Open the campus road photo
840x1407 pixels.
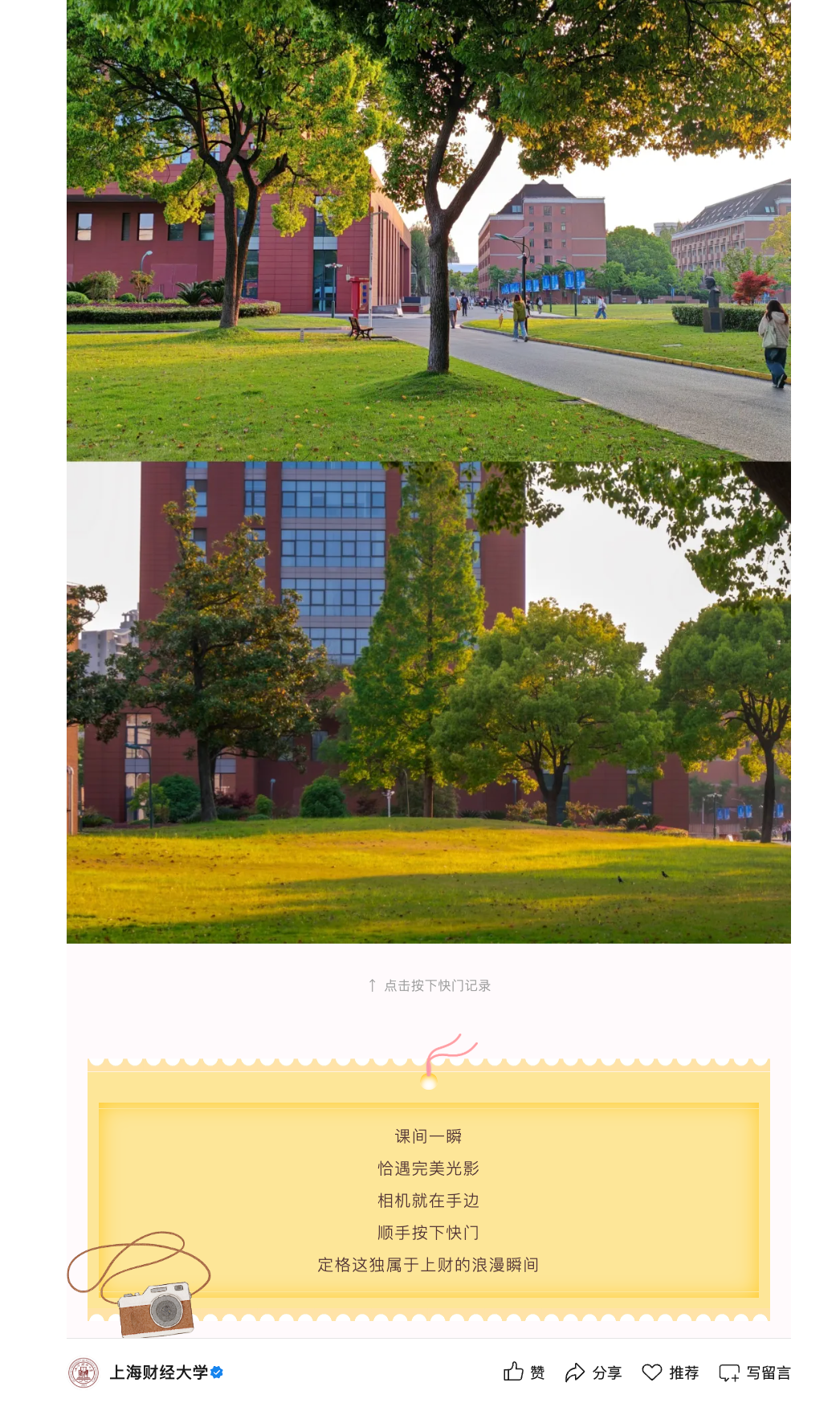[x=429, y=230]
